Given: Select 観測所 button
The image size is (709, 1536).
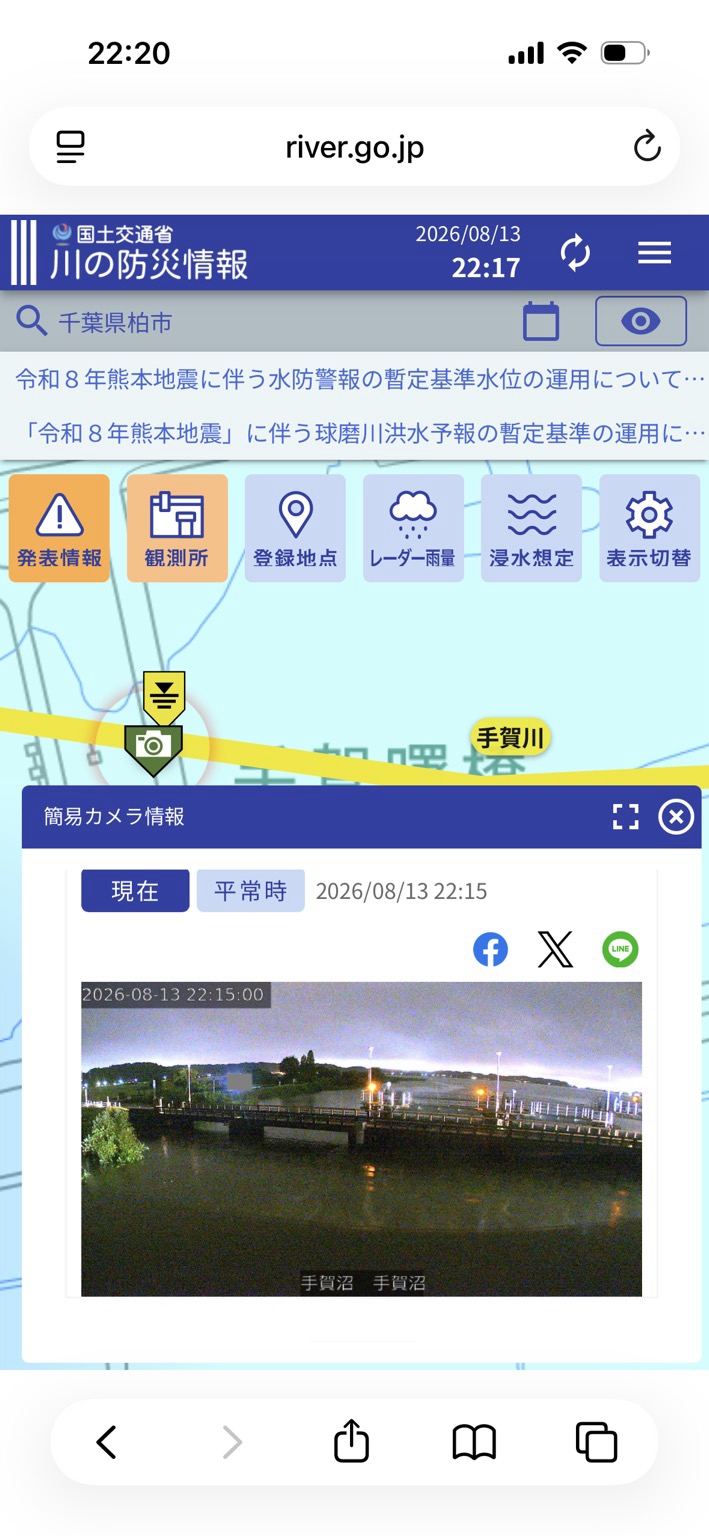Looking at the screenshot, I should [177, 528].
